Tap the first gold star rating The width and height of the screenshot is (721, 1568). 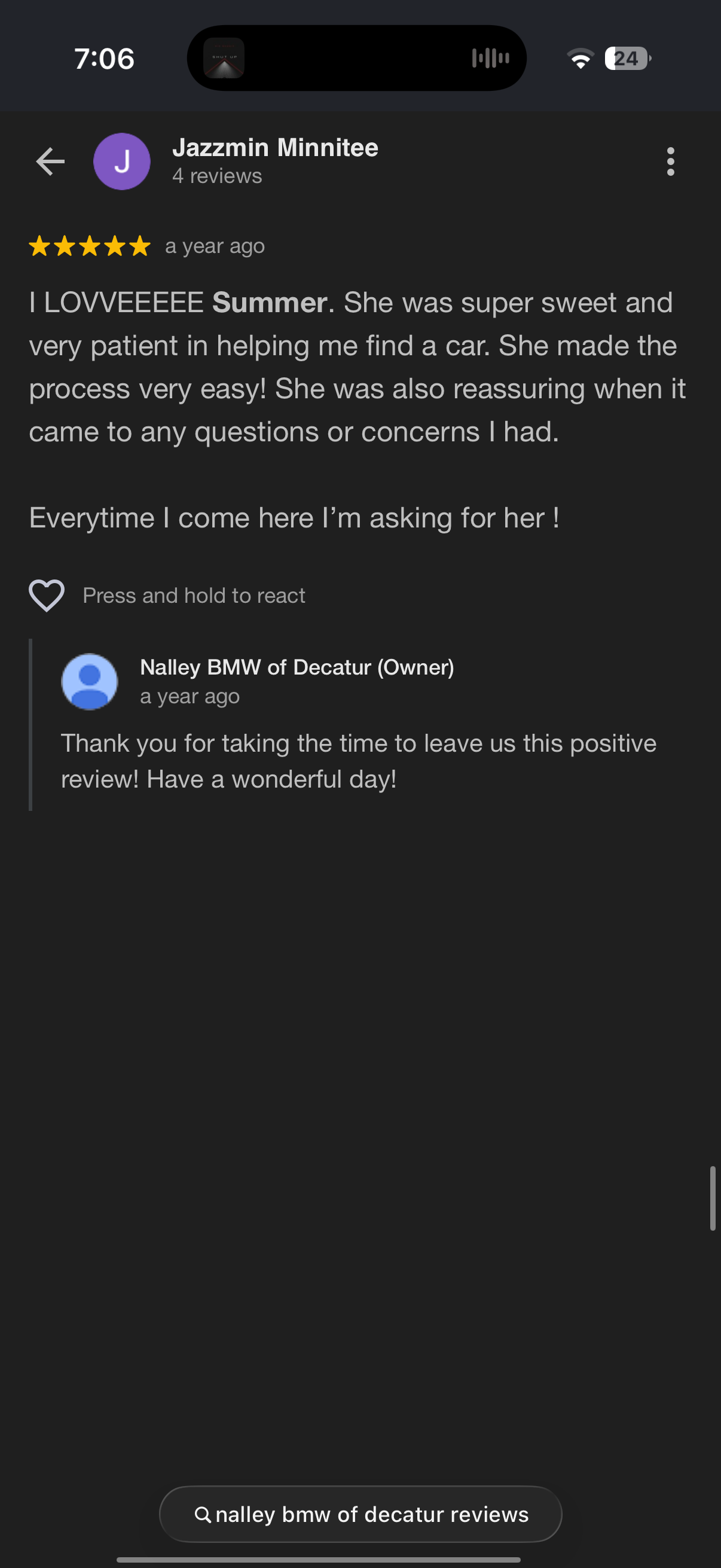(42, 246)
